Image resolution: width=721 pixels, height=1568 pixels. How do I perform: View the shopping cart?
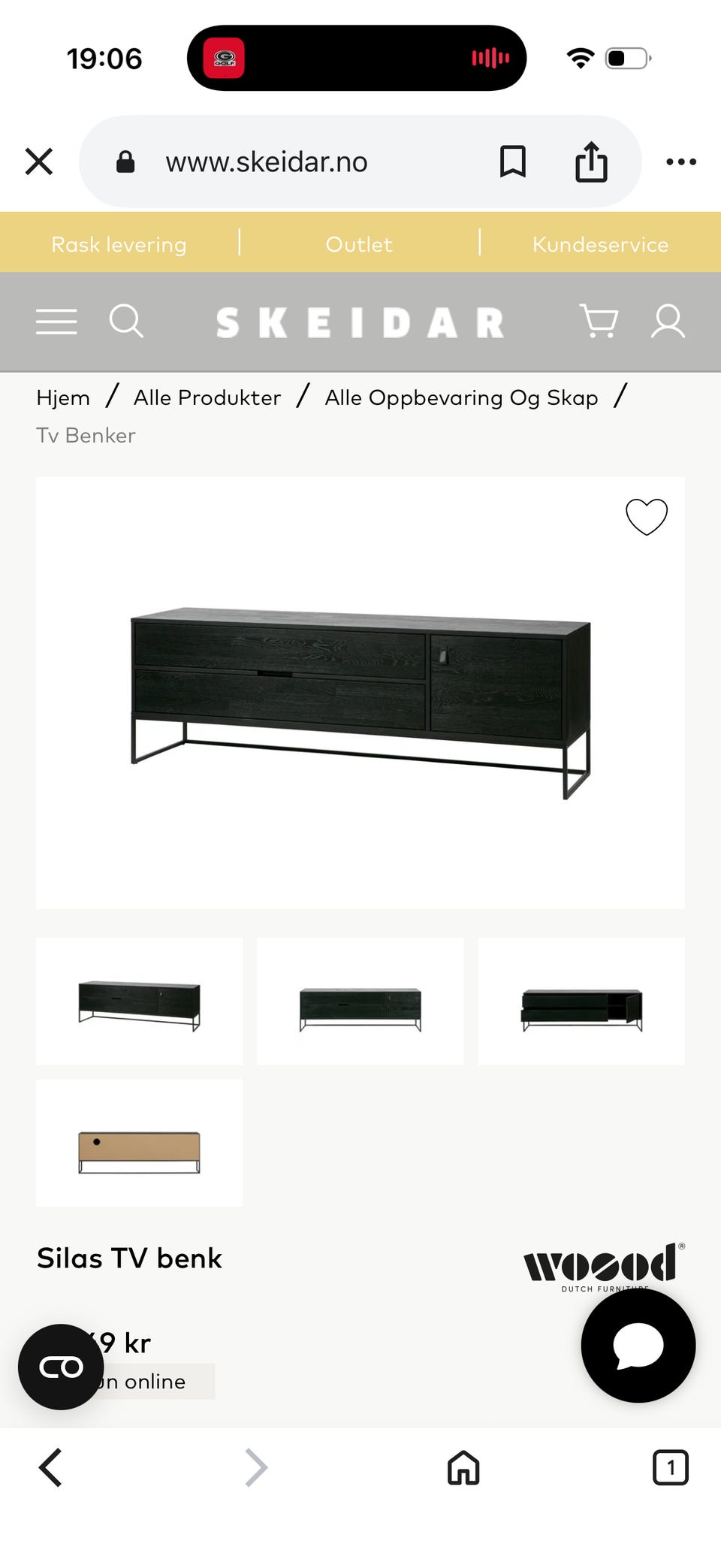[x=599, y=321]
